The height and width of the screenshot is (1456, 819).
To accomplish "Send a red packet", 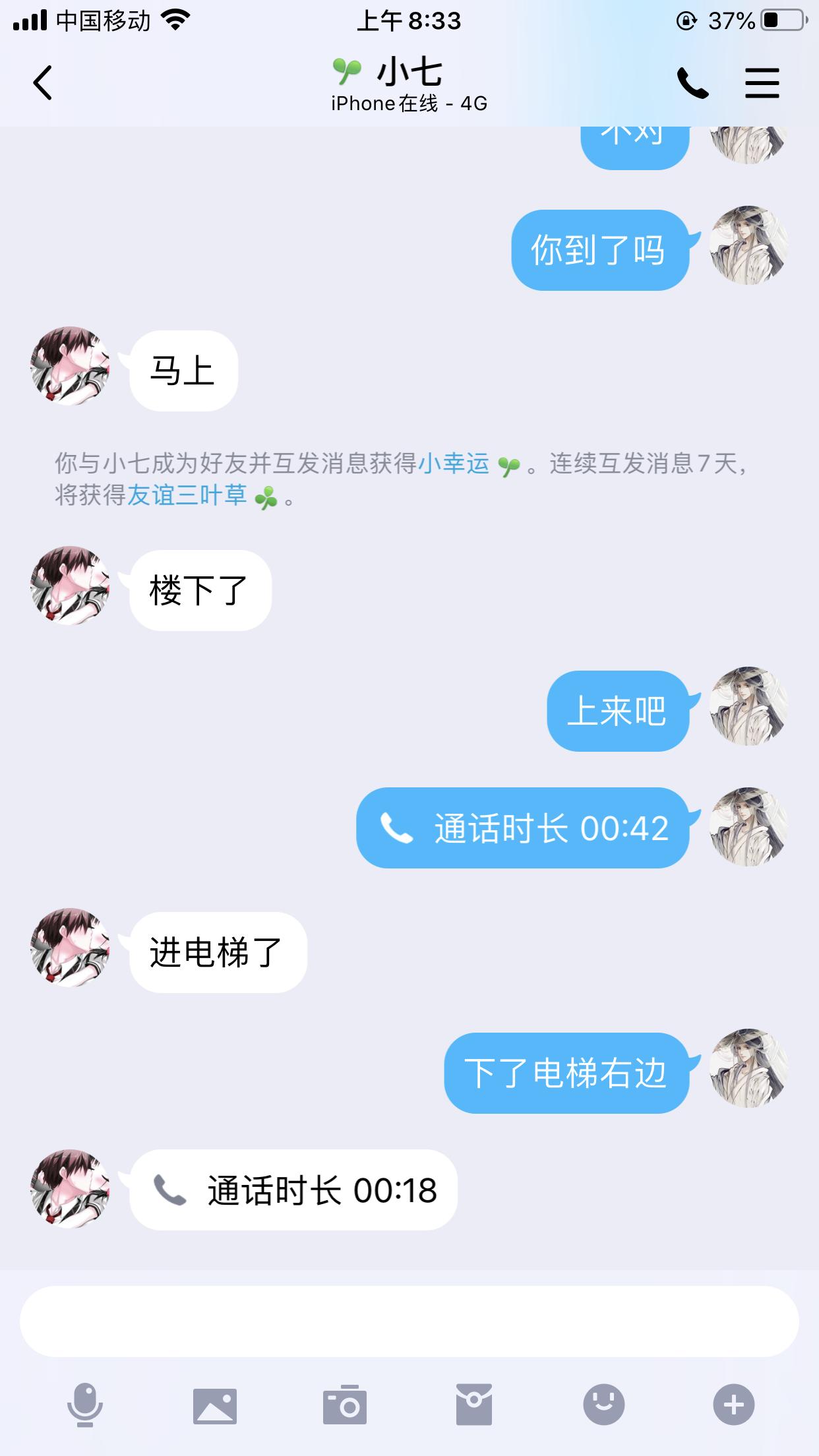I will tap(473, 1405).
